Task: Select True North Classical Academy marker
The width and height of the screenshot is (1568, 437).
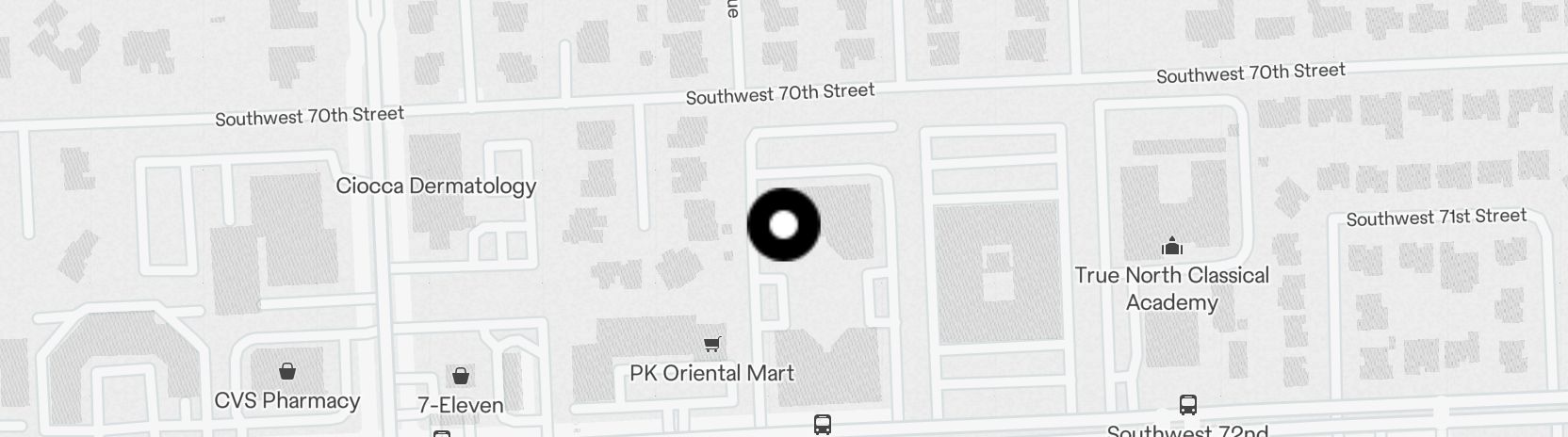Action: [1171, 247]
